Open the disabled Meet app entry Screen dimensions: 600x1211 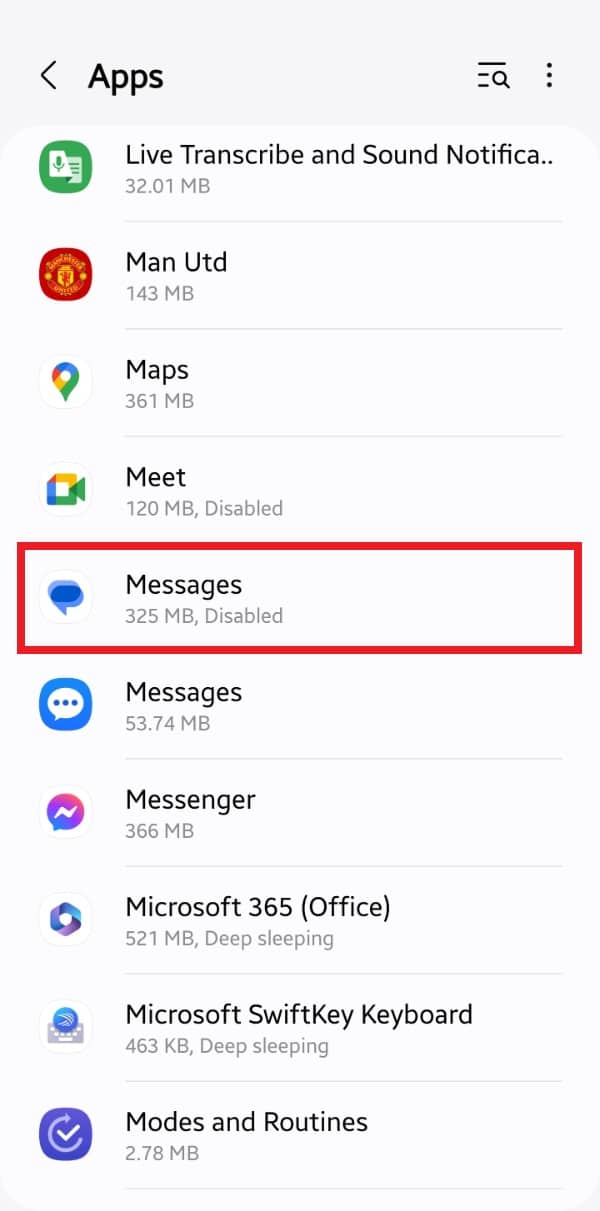[300, 490]
